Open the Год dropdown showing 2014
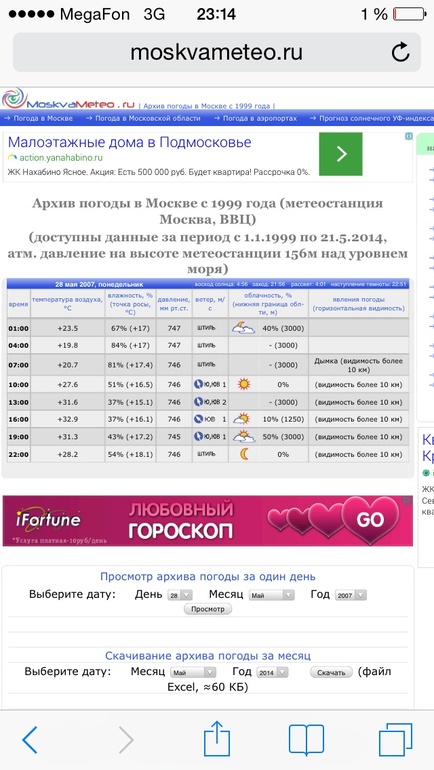This screenshot has width=434, height=770. click(272, 672)
